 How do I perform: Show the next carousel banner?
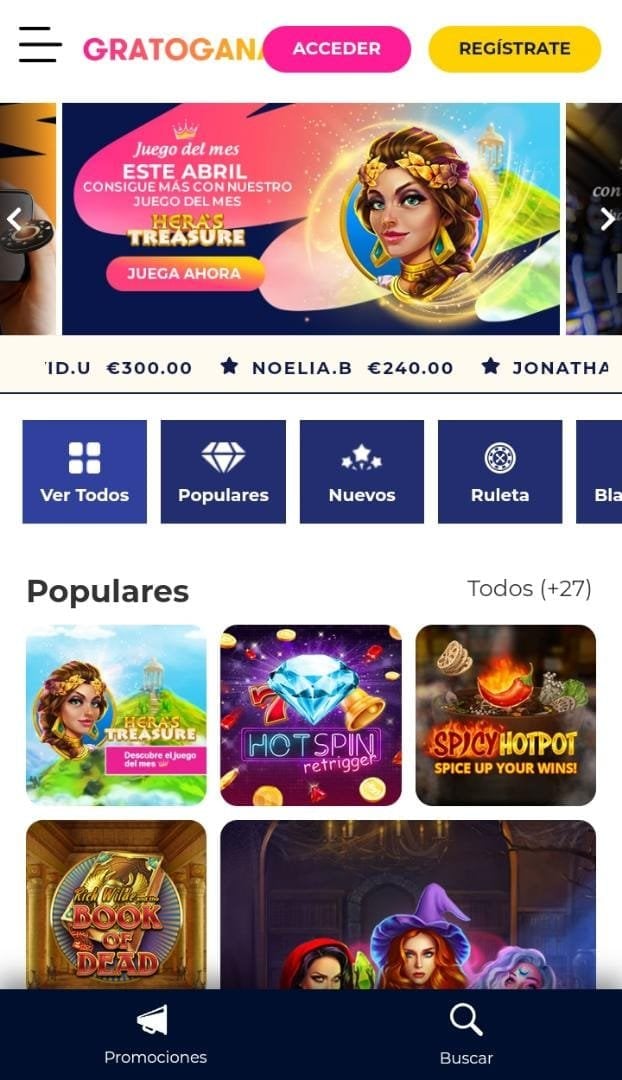[606, 219]
